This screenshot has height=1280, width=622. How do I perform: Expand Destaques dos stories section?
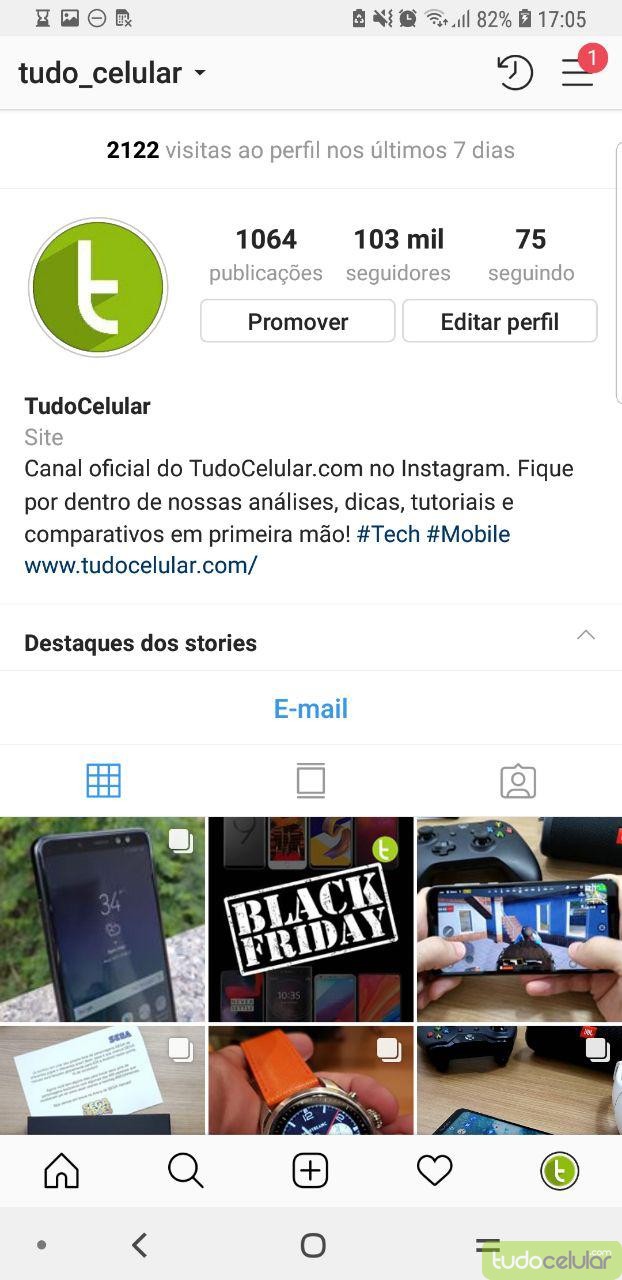tap(586, 635)
